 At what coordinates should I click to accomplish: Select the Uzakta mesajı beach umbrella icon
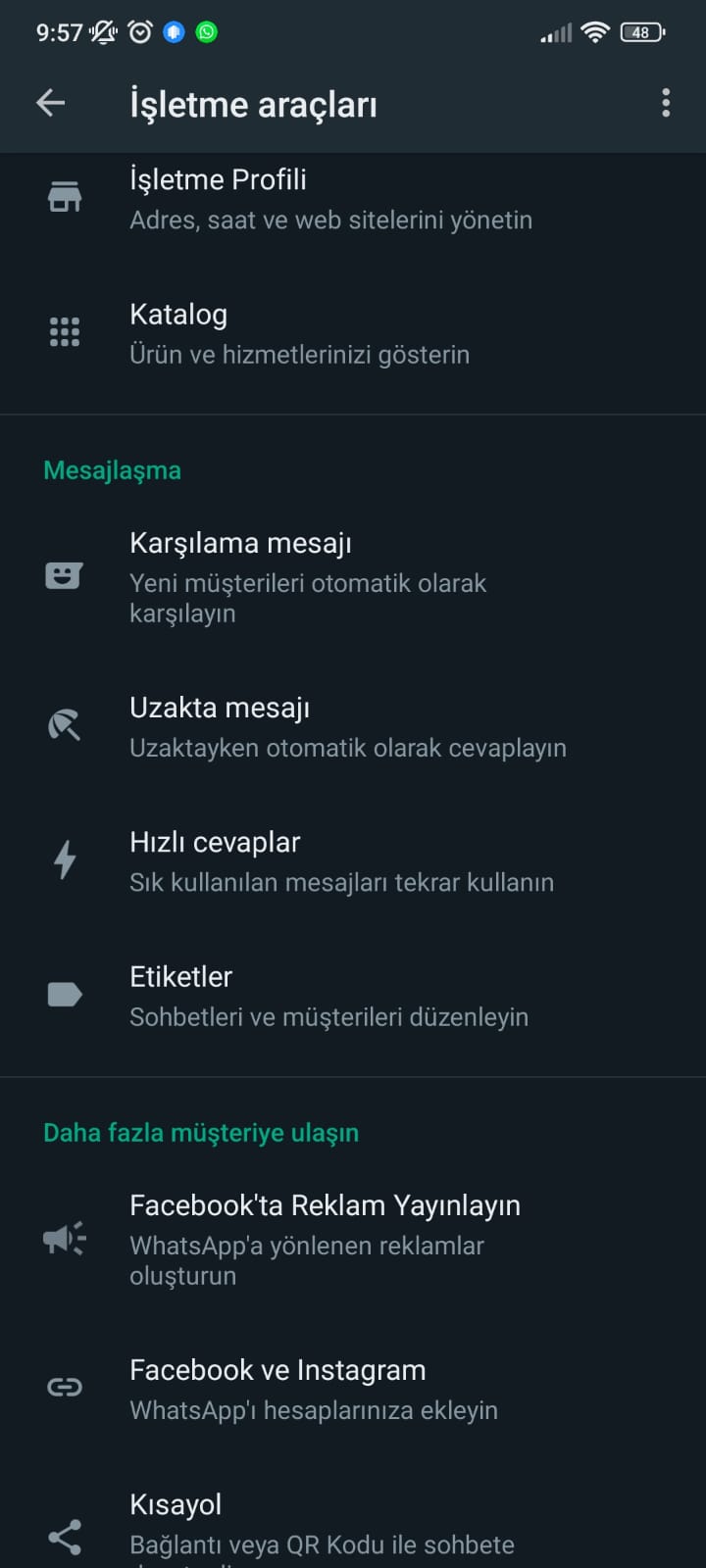click(64, 723)
